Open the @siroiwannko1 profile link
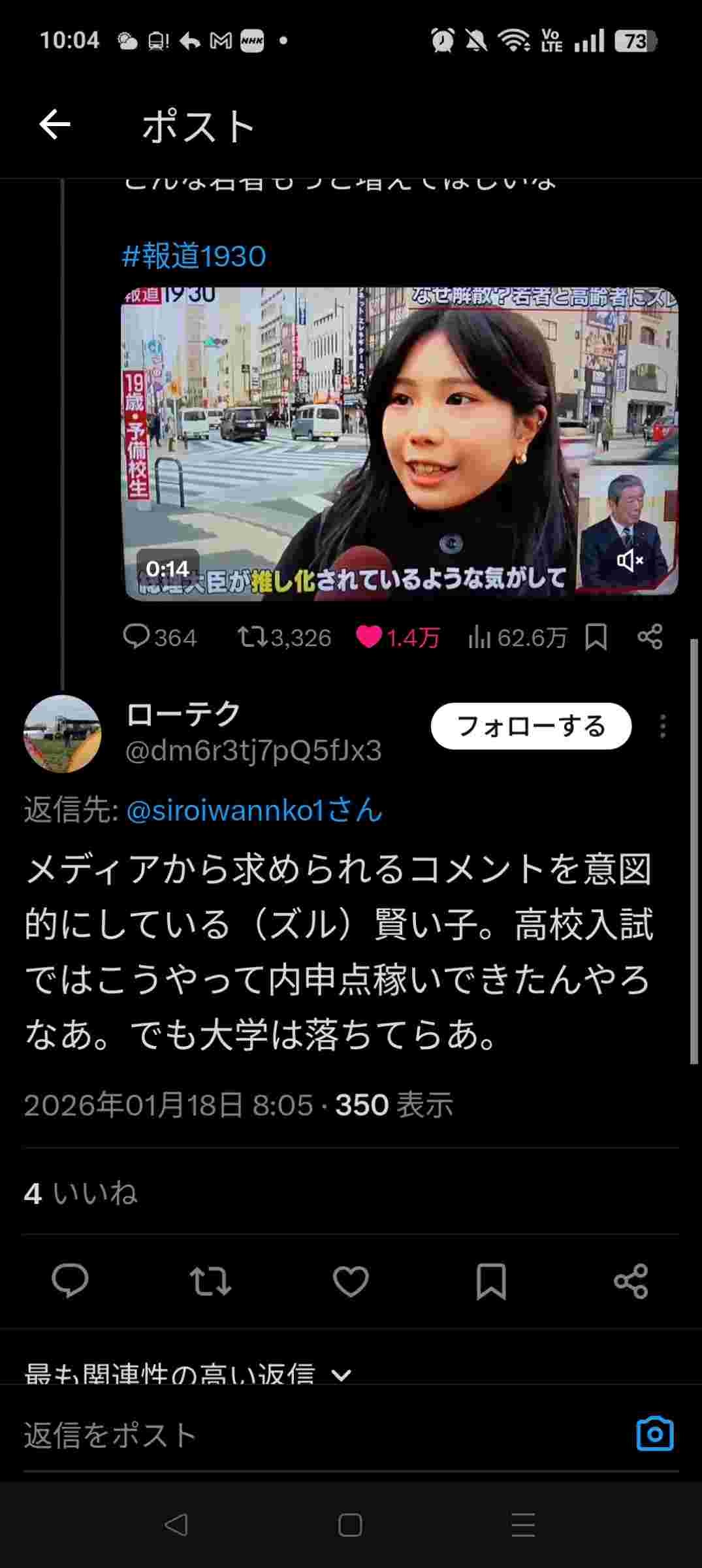Screen dimensions: 702x1568 254,811
